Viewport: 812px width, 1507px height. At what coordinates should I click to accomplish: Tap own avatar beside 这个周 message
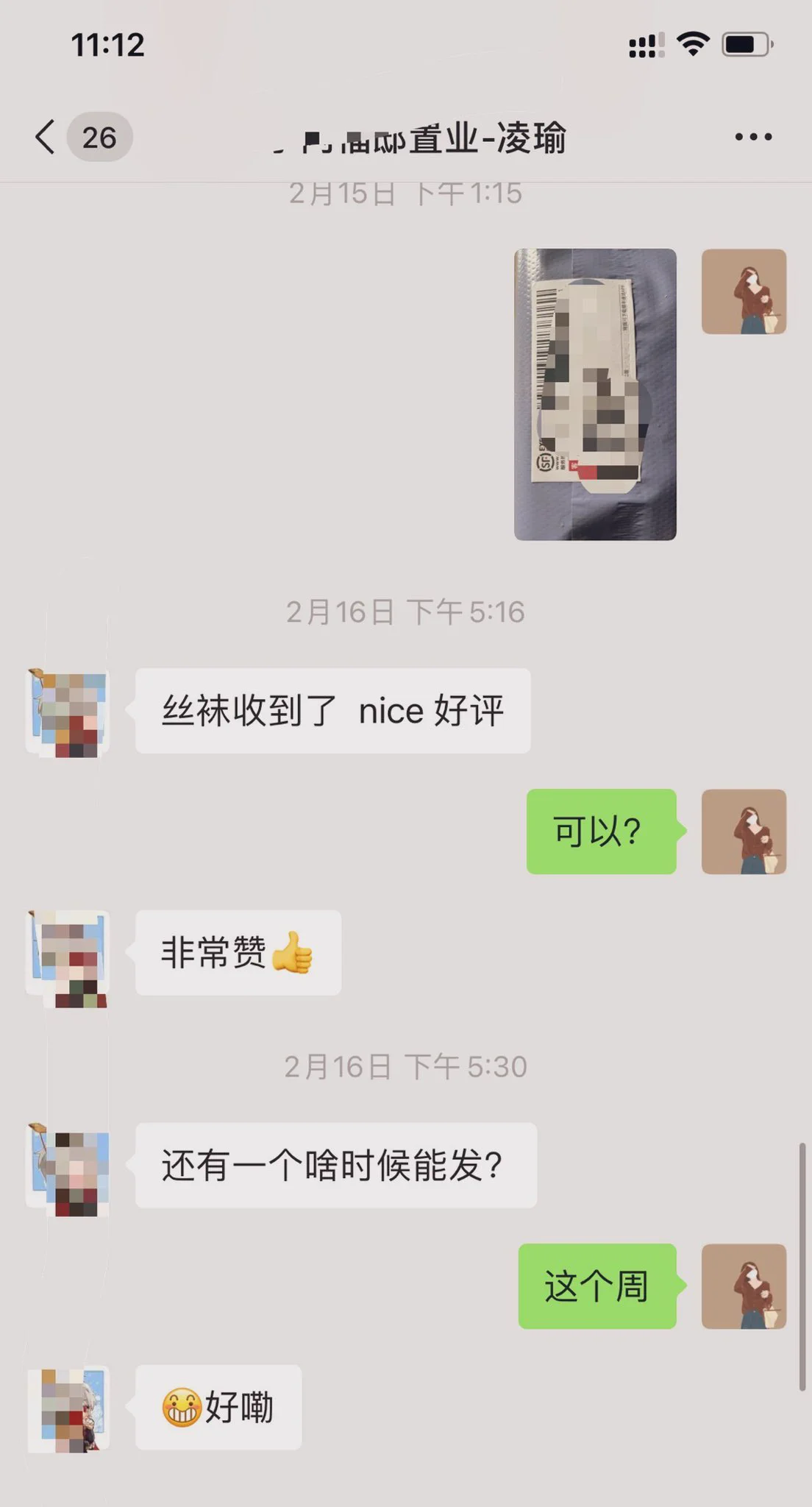coord(744,1286)
